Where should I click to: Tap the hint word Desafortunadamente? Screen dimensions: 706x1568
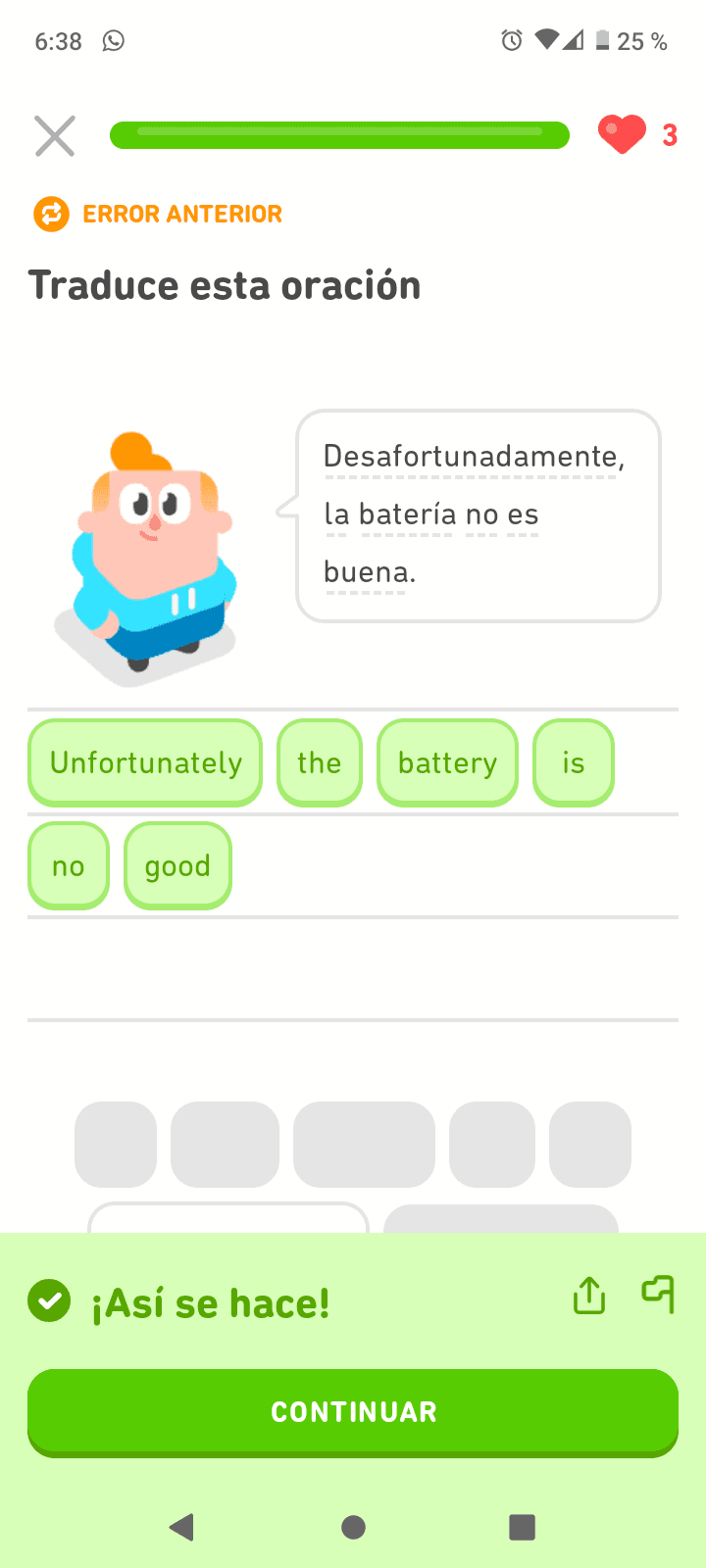[x=471, y=457]
